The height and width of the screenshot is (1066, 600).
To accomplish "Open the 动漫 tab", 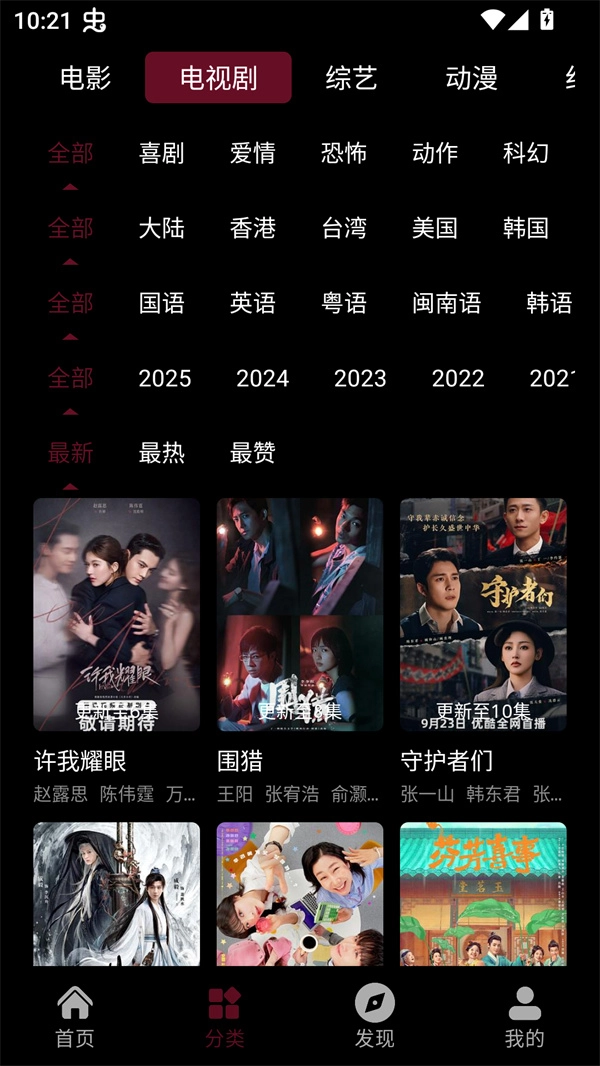I will coord(471,78).
